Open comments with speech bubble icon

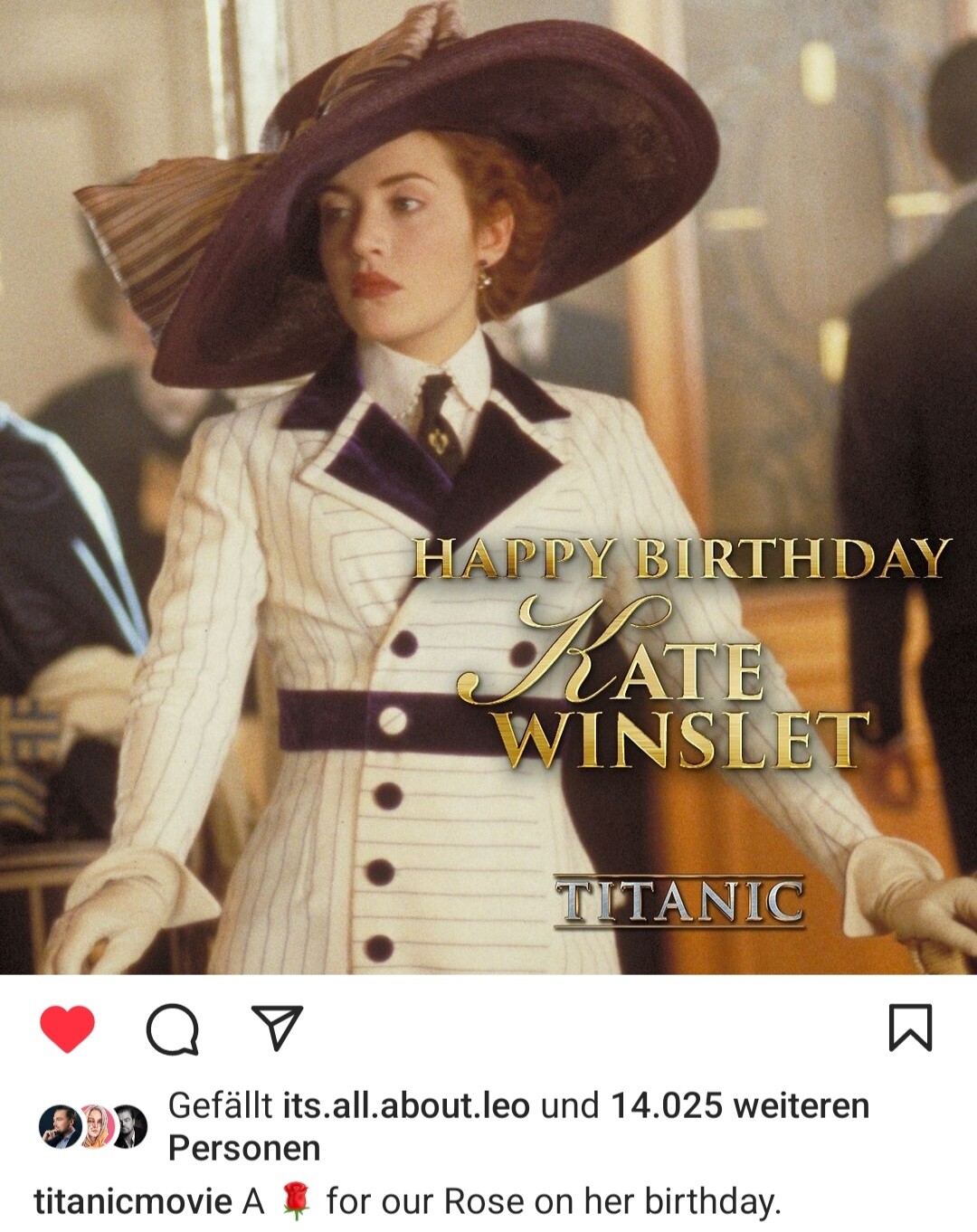pyautogui.click(x=172, y=1029)
